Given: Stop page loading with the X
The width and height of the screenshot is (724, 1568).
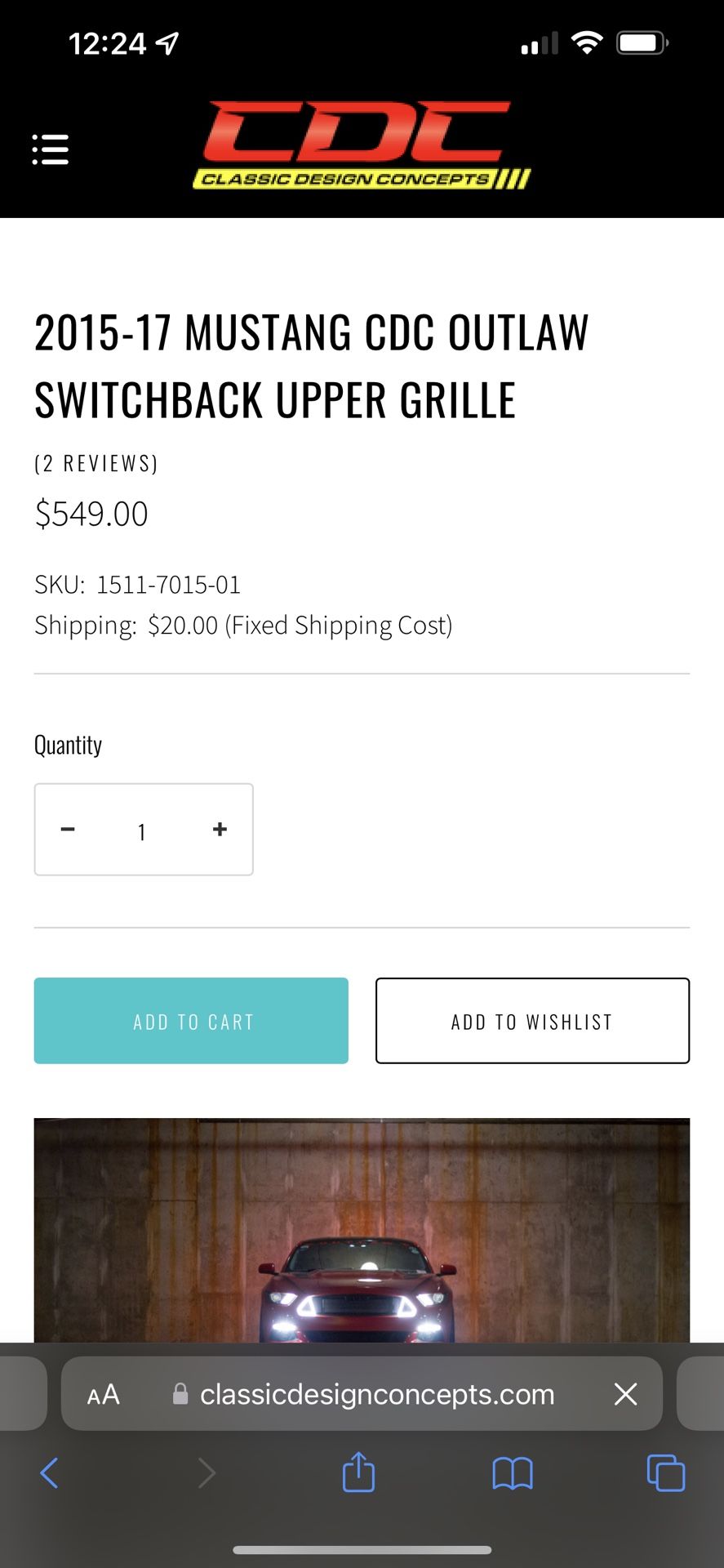Looking at the screenshot, I should click(x=625, y=1394).
